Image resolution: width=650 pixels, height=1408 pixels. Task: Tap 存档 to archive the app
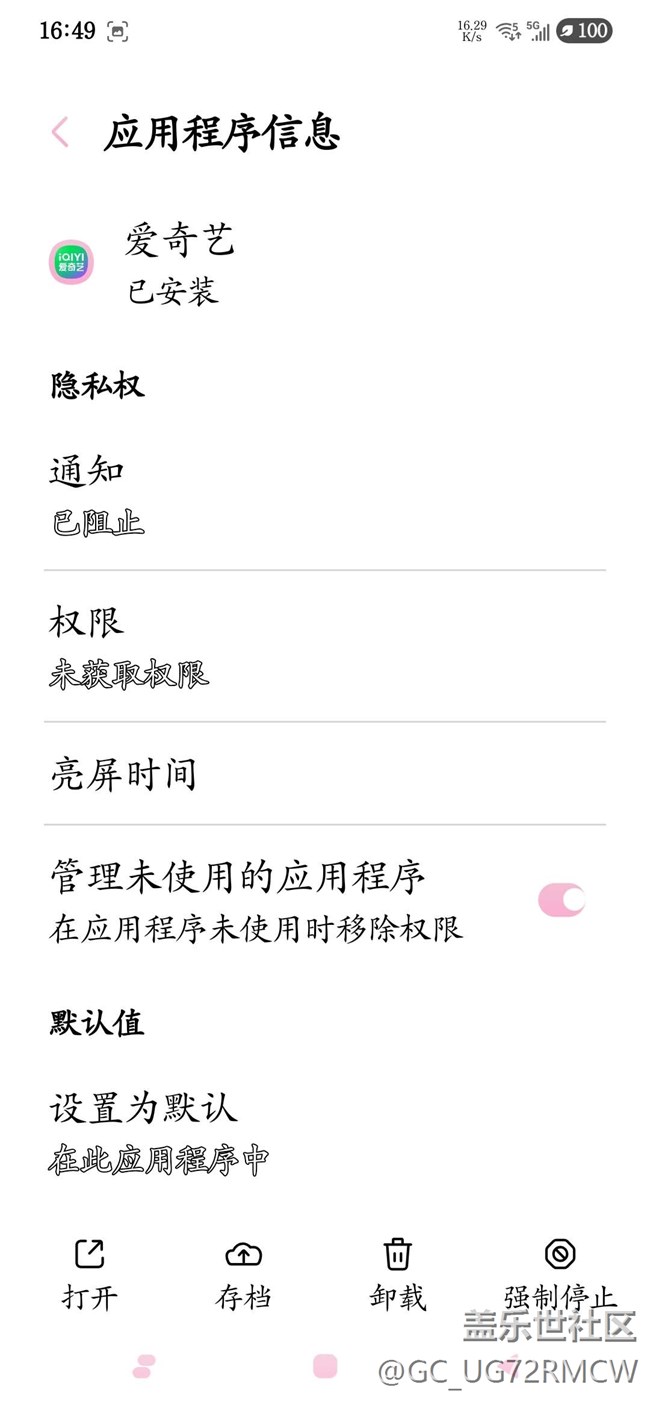coord(243,1275)
